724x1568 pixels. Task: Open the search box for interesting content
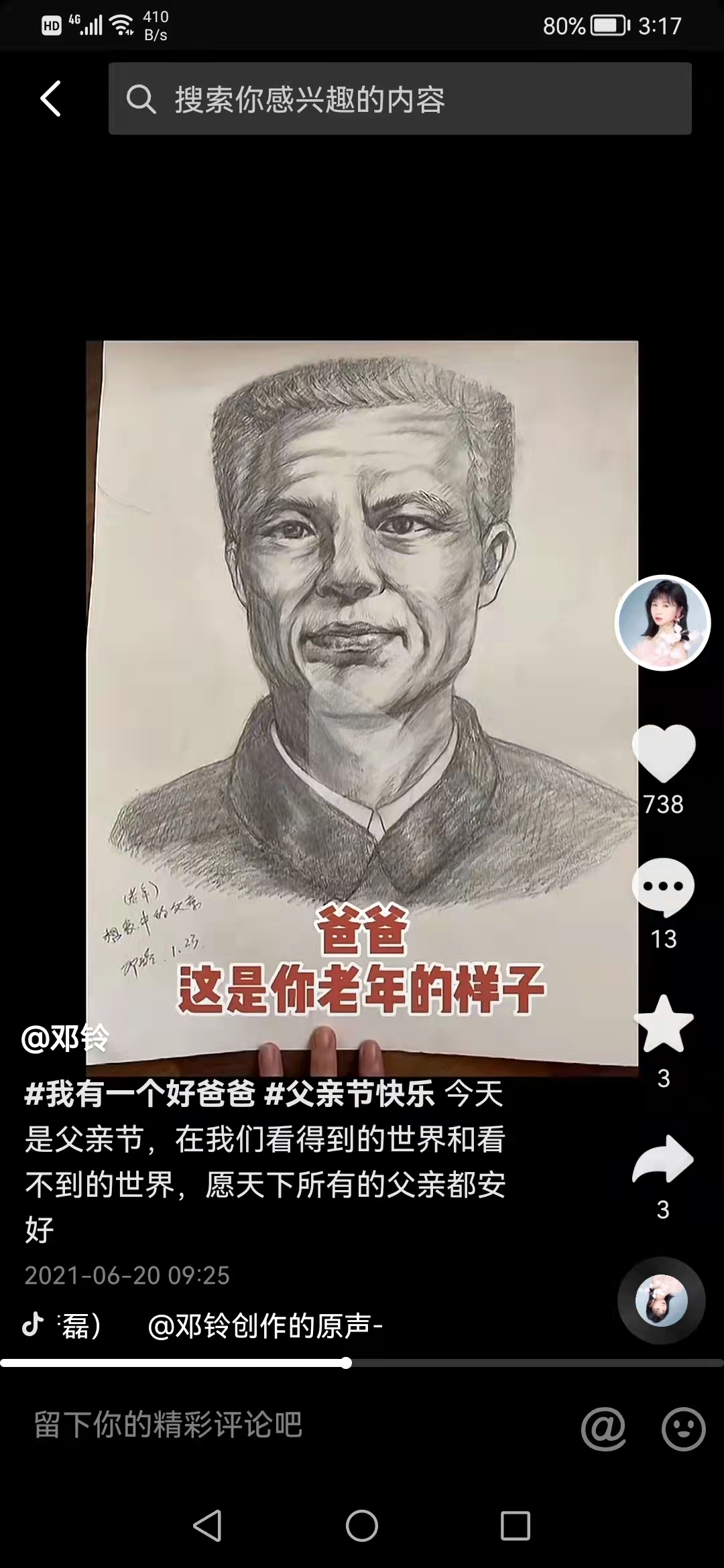point(400,99)
